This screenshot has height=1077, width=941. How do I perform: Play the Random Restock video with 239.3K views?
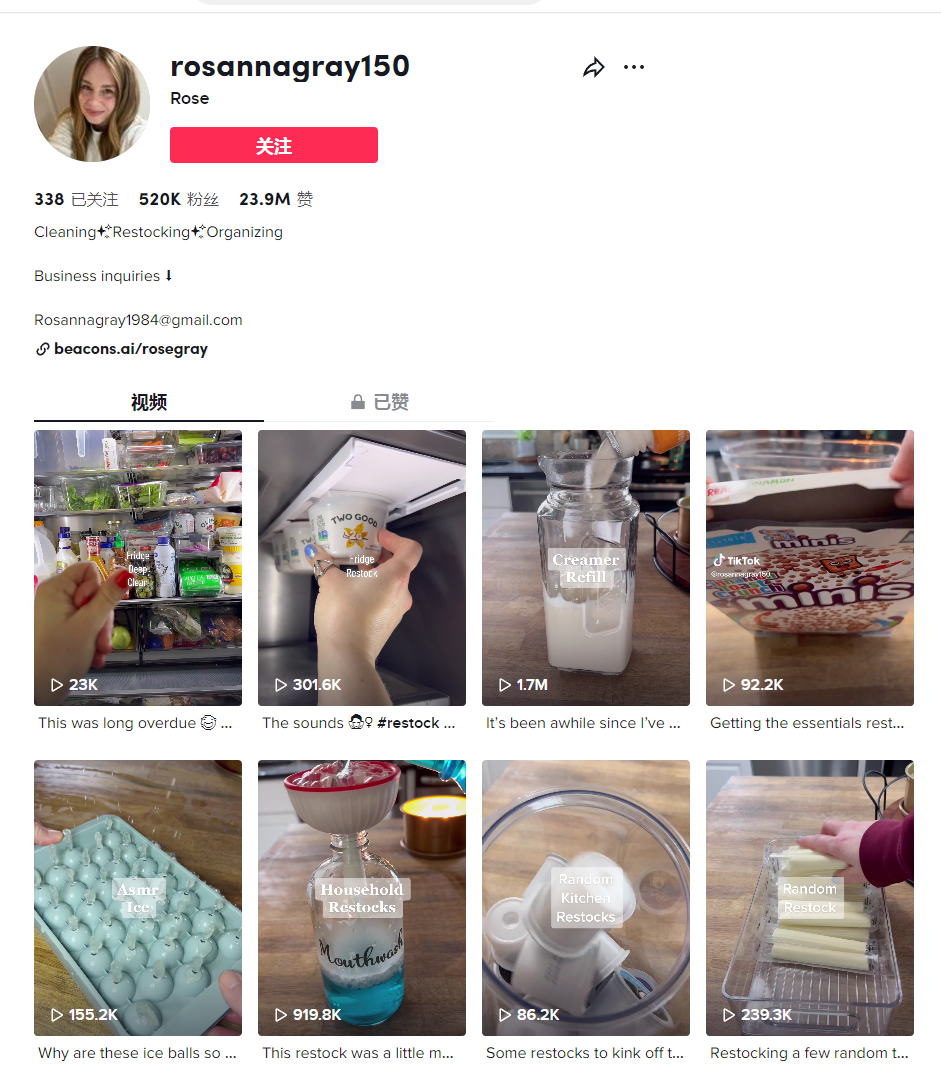[809, 897]
